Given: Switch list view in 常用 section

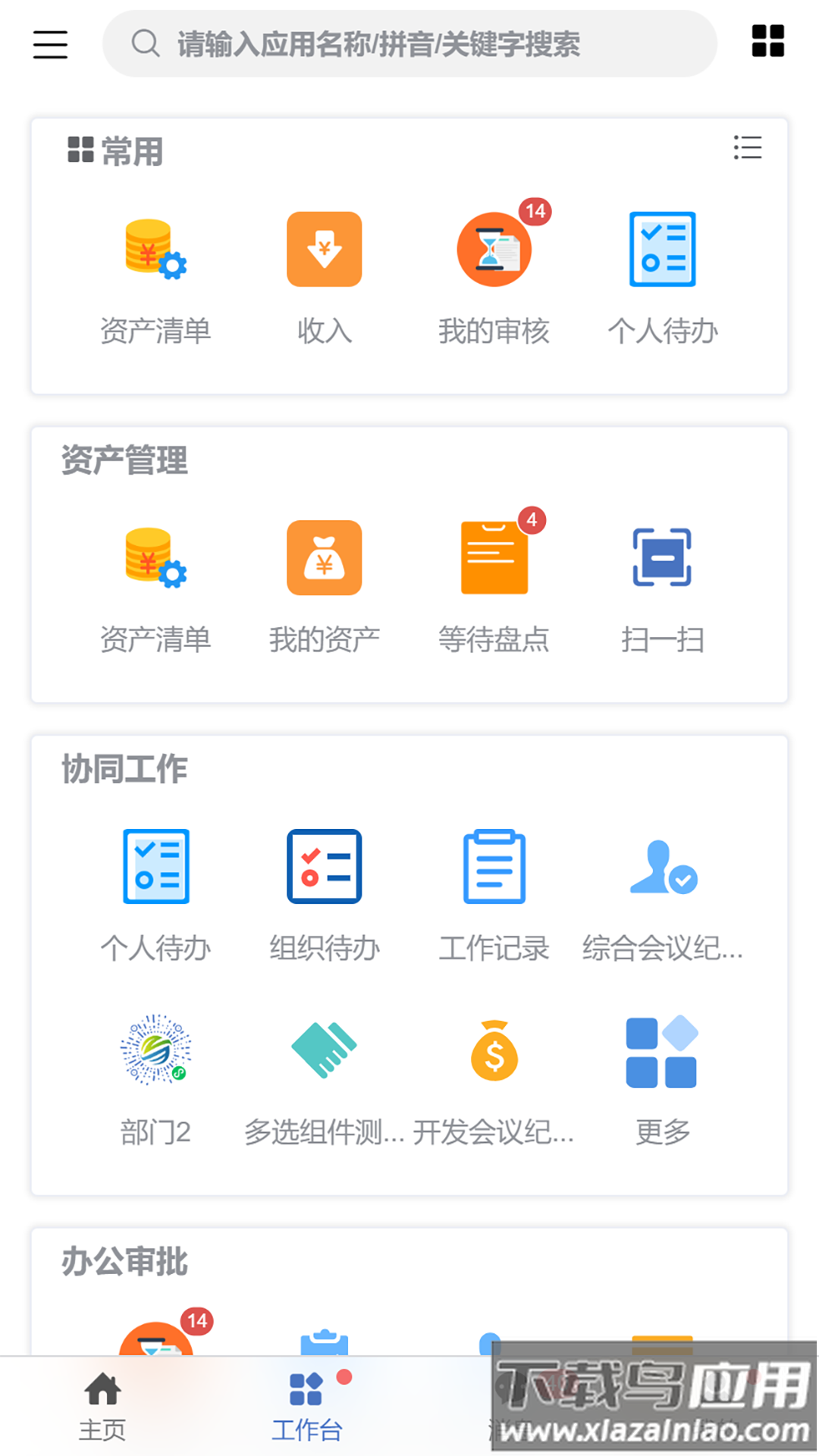Looking at the screenshot, I should tap(747, 149).
